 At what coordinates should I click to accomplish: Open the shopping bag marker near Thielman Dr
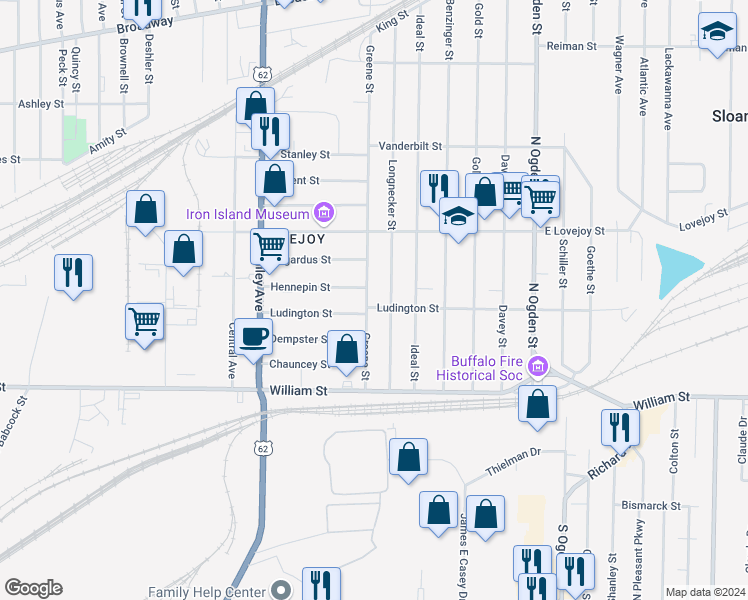(x=408, y=458)
